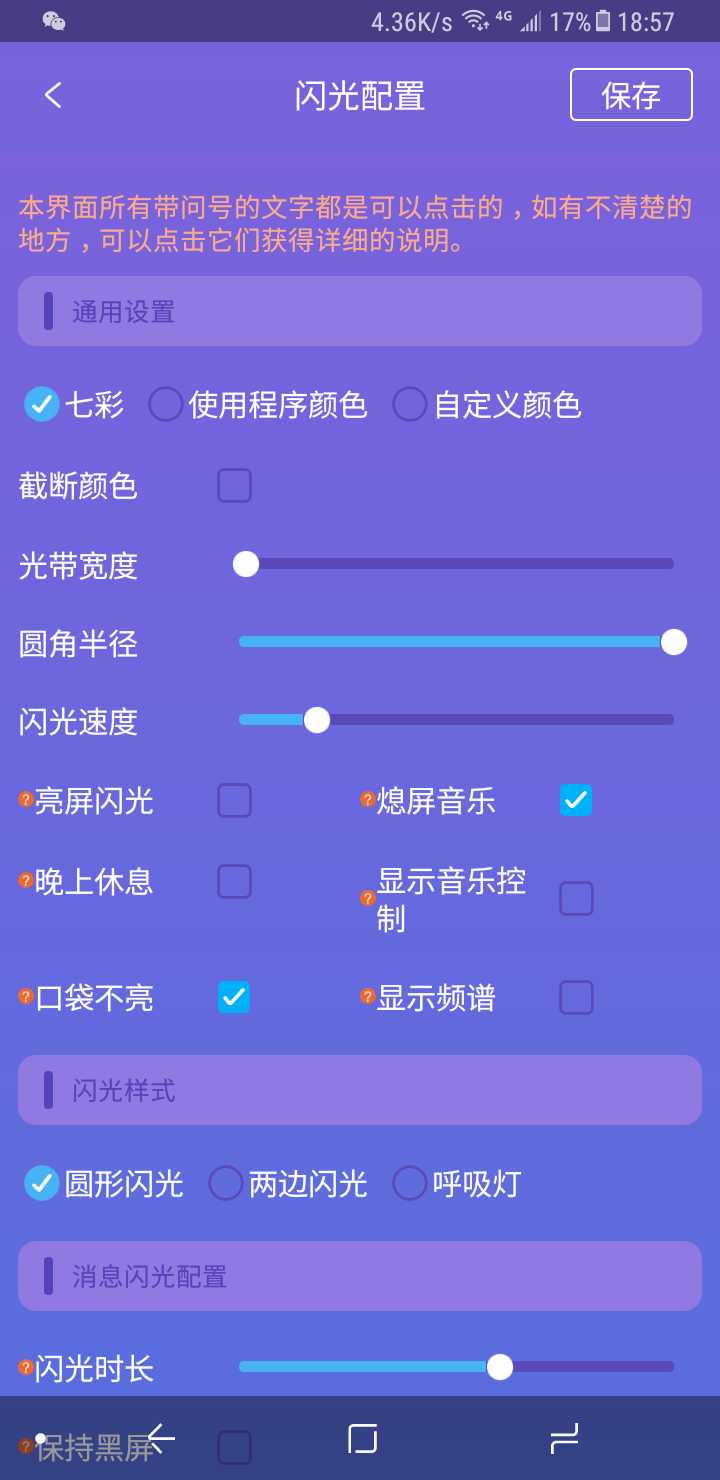
Task: Select the 七彩 color option
Action: 74,405
